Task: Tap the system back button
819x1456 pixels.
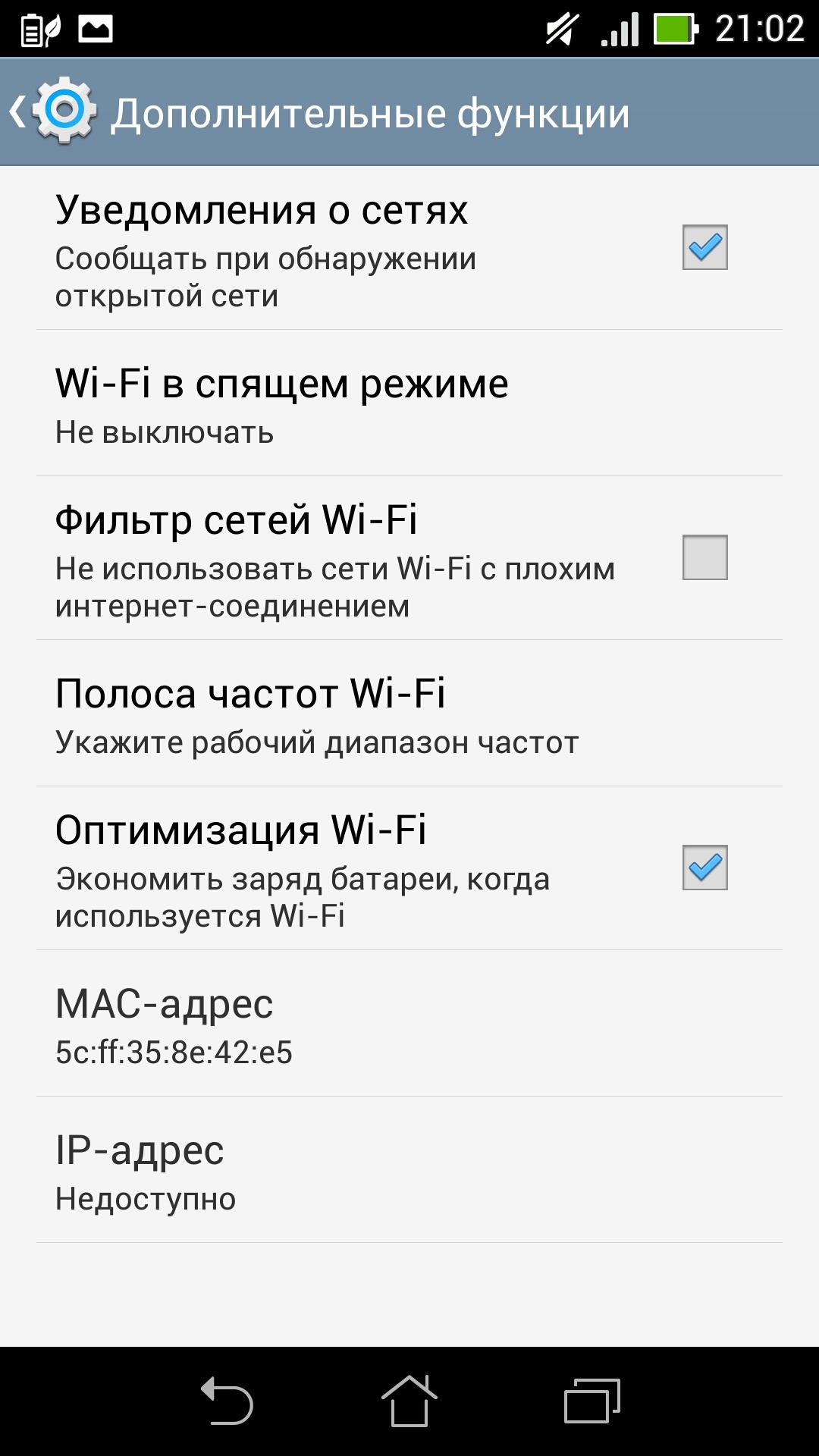Action: point(226,1400)
